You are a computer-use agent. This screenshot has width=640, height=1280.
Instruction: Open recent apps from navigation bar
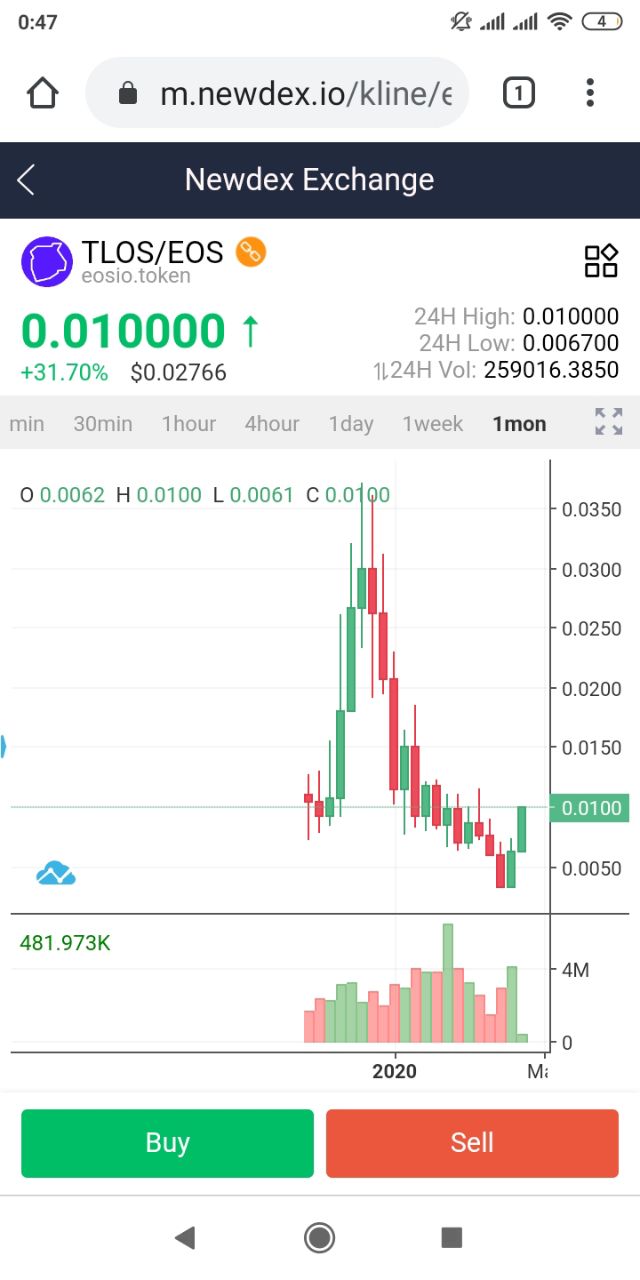[x=451, y=1238]
